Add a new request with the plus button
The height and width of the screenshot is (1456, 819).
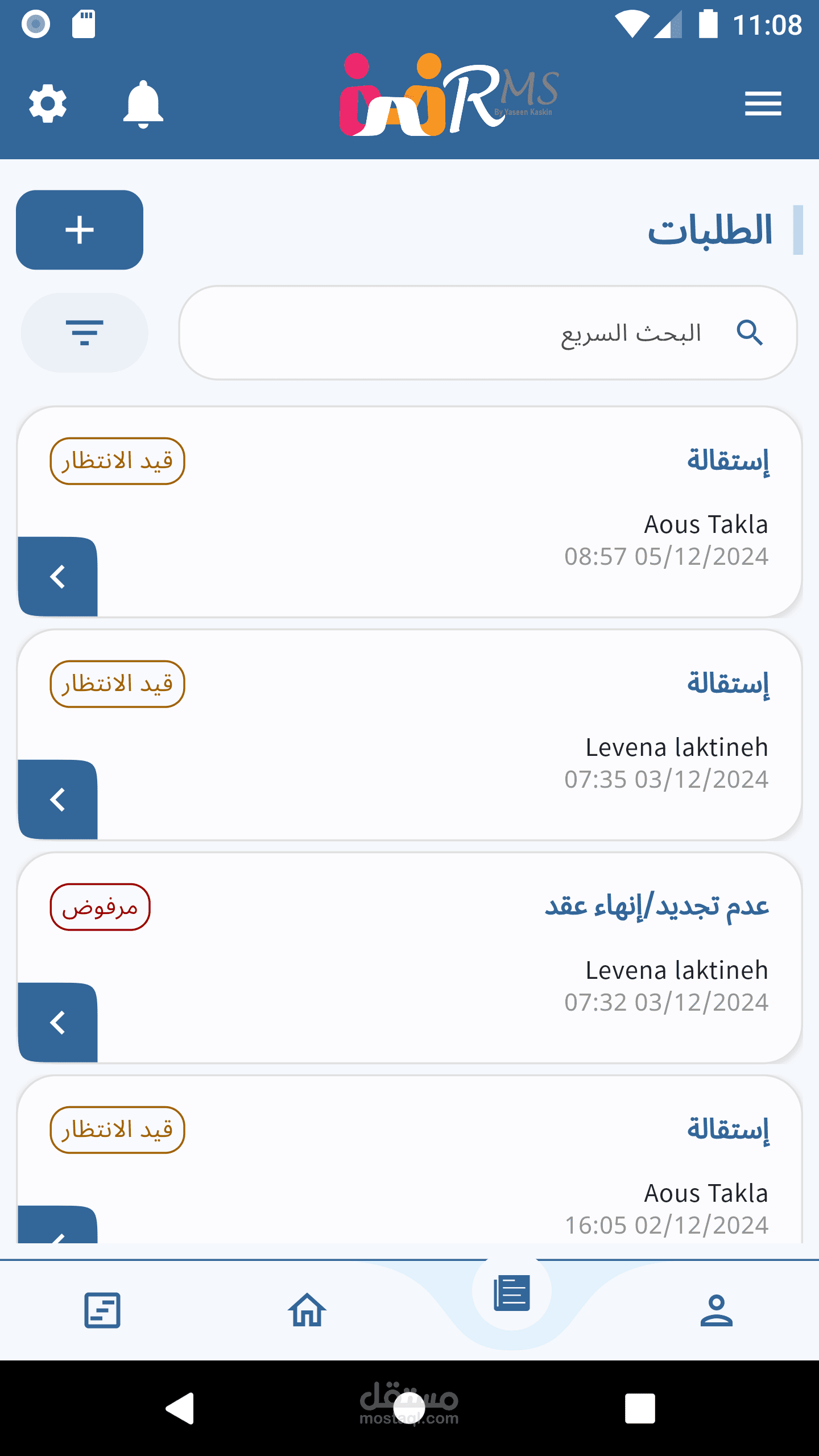(x=80, y=230)
